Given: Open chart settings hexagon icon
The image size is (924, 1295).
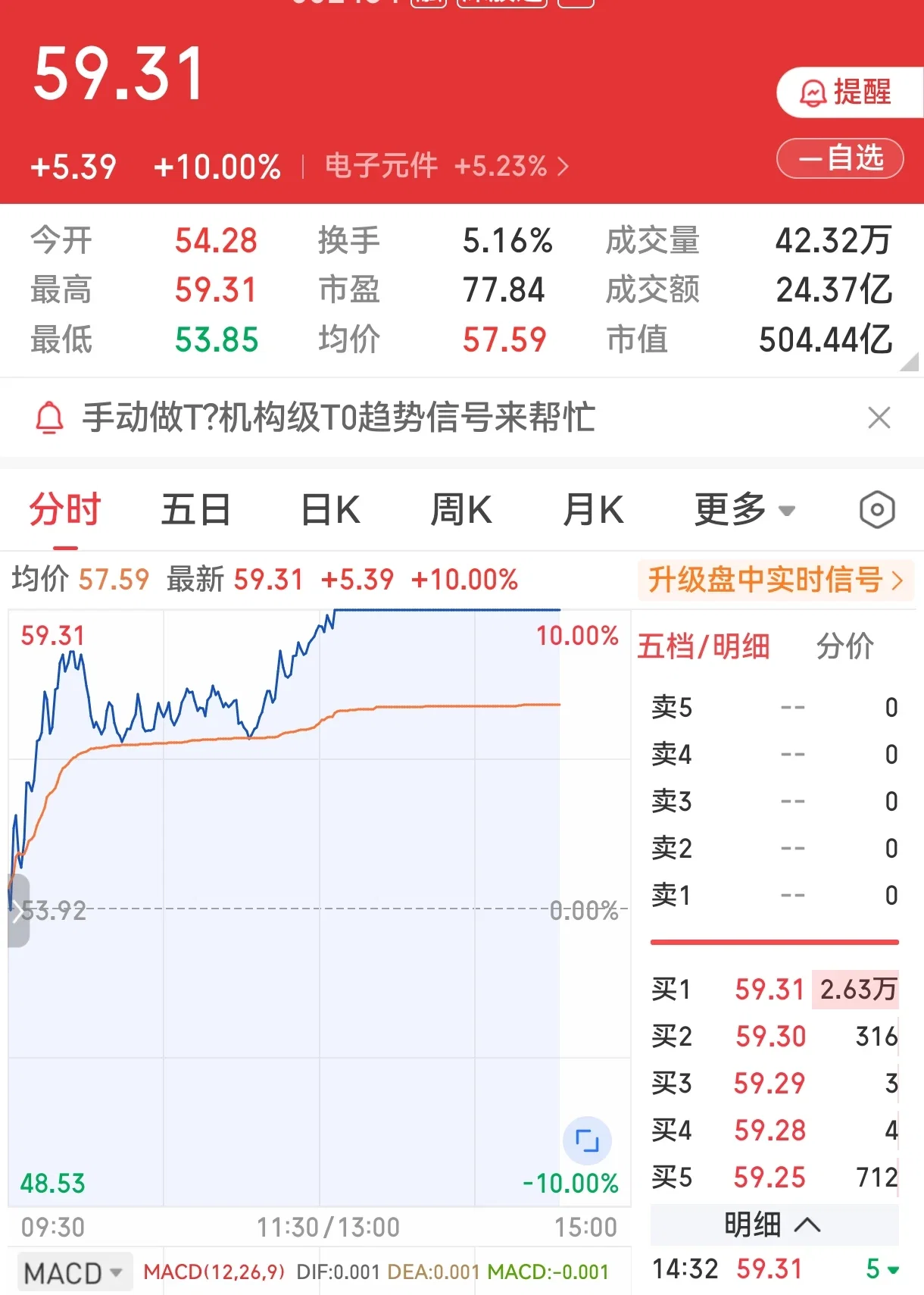Looking at the screenshot, I should click(x=877, y=510).
